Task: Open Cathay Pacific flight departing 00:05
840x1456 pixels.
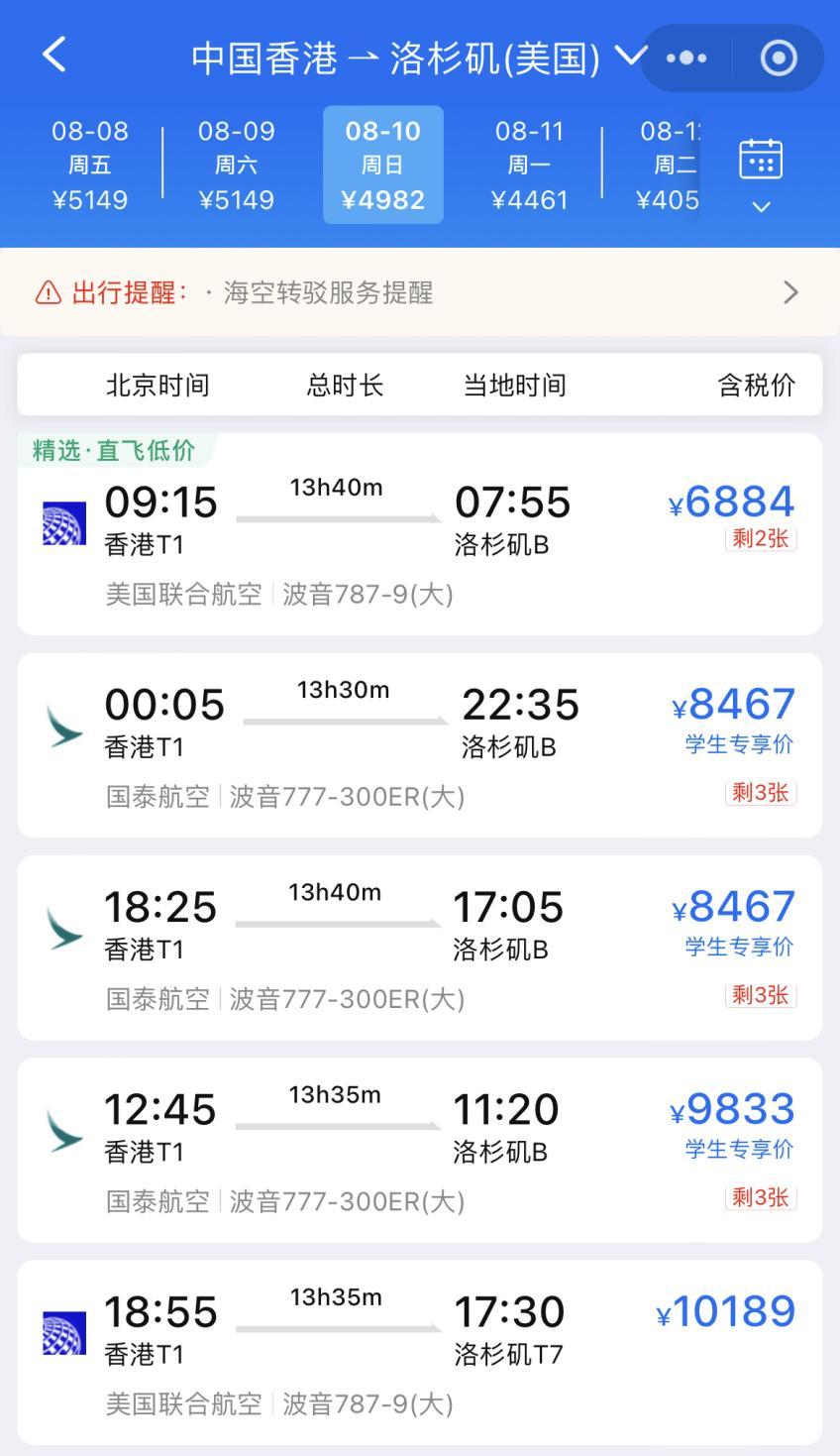Action: (x=420, y=745)
